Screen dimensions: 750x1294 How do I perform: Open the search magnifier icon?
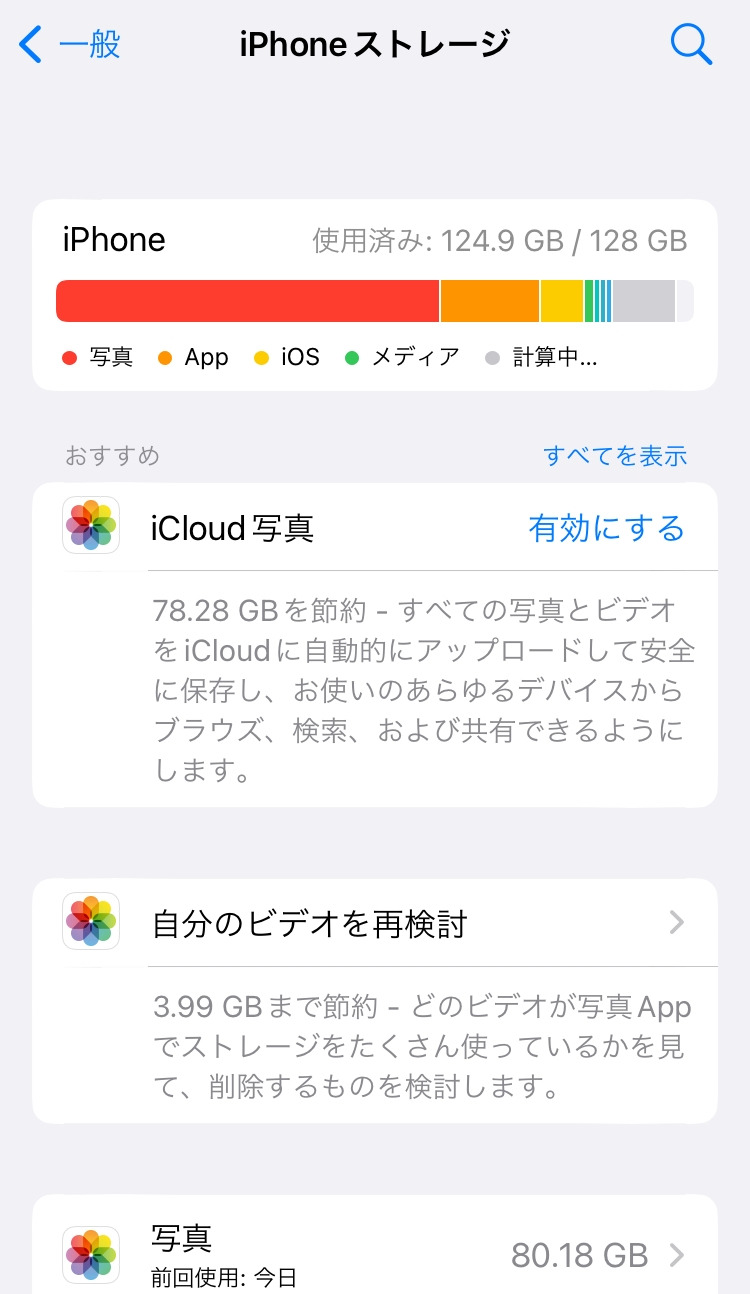point(690,45)
